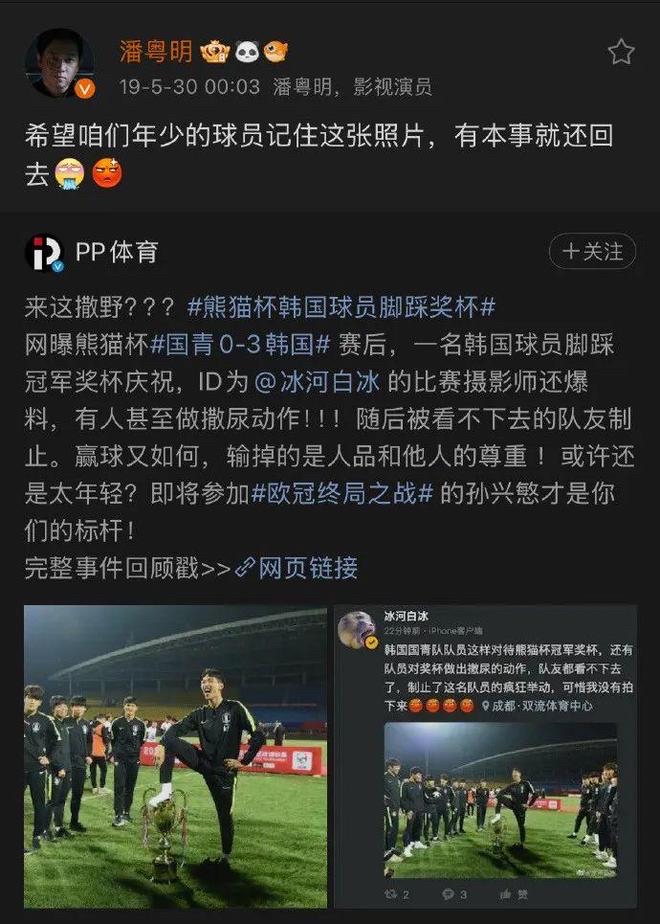Open 潘粤明's profile avatar
660x924 pixels.
(59, 64)
